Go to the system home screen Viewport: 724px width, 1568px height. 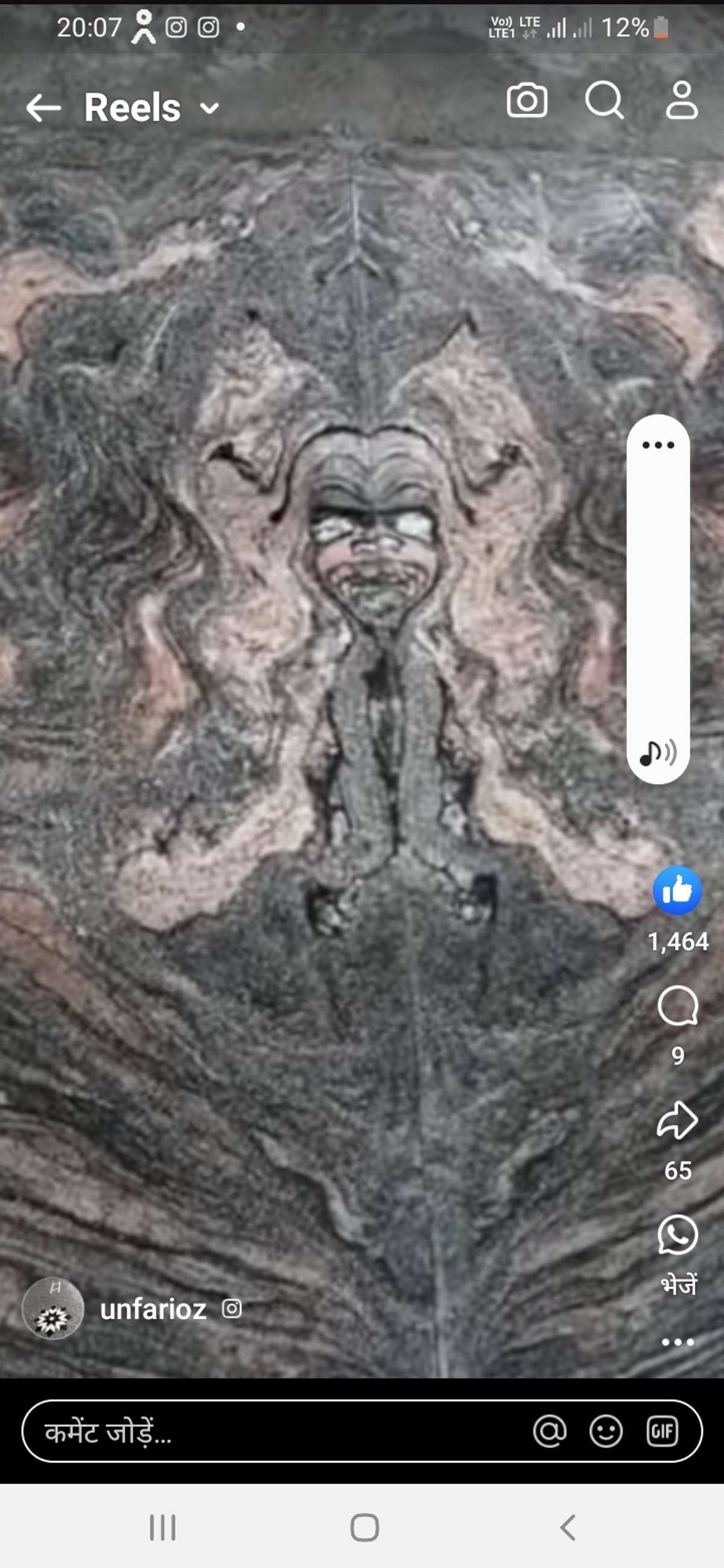(364, 1527)
